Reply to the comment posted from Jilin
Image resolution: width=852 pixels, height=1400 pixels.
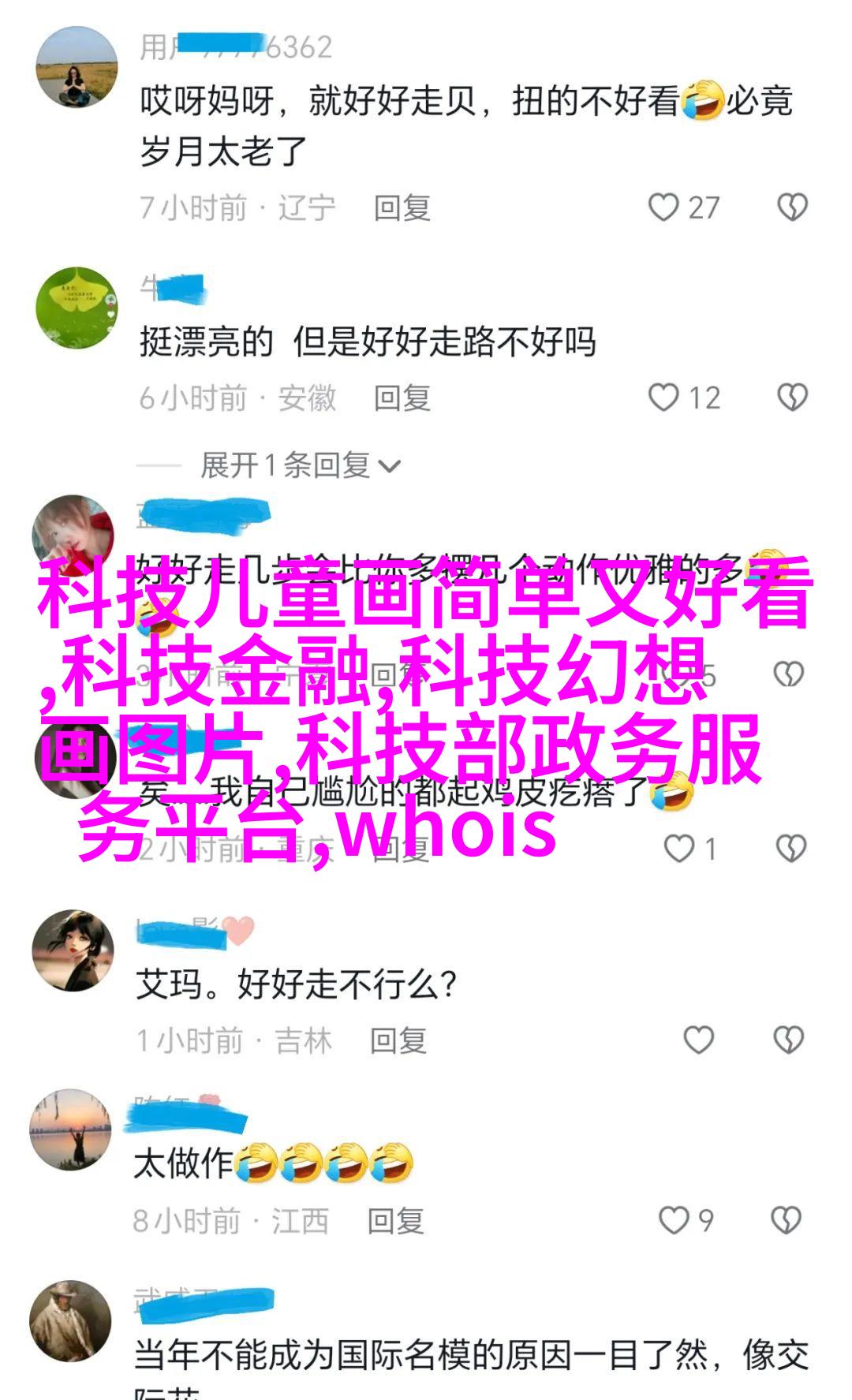click(398, 1041)
